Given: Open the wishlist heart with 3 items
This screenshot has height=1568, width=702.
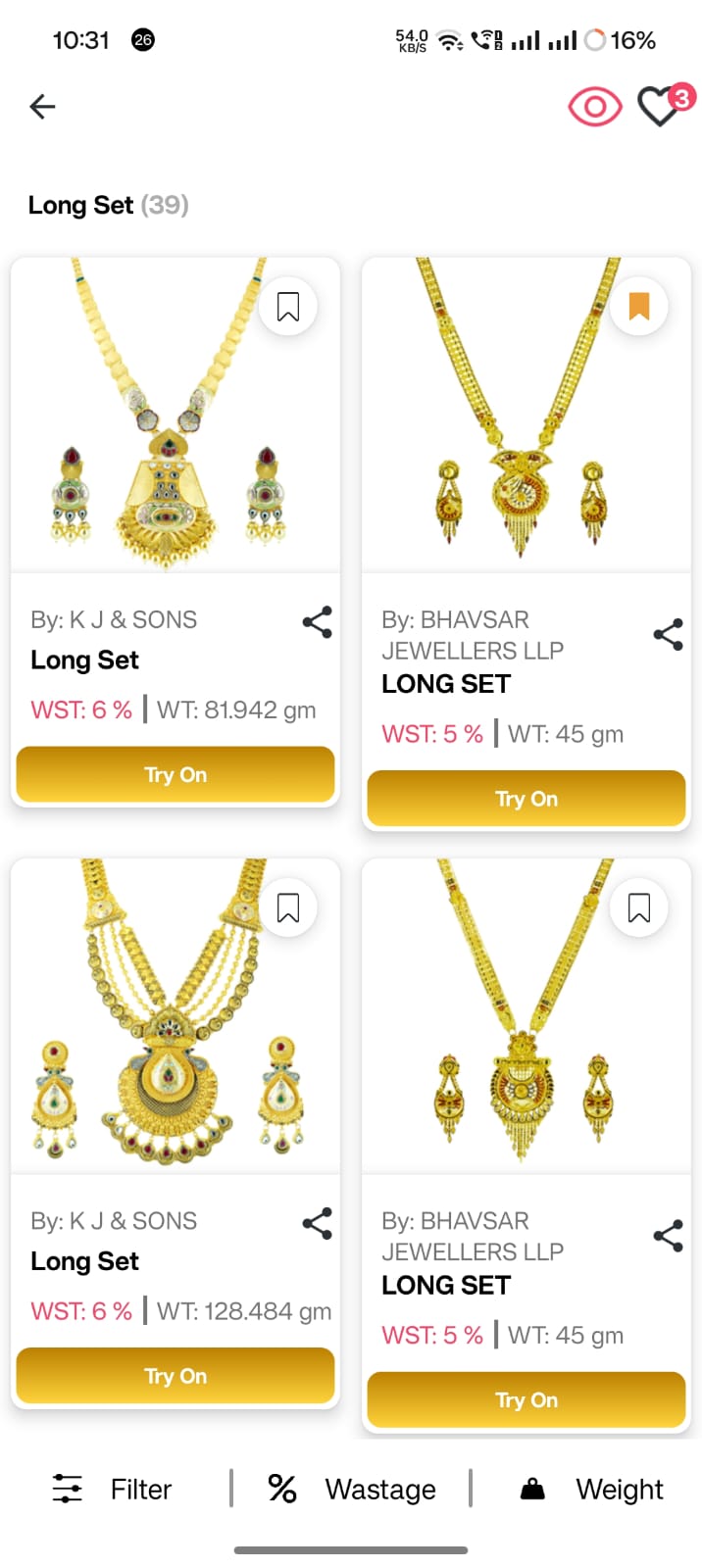Looking at the screenshot, I should (x=665, y=105).
